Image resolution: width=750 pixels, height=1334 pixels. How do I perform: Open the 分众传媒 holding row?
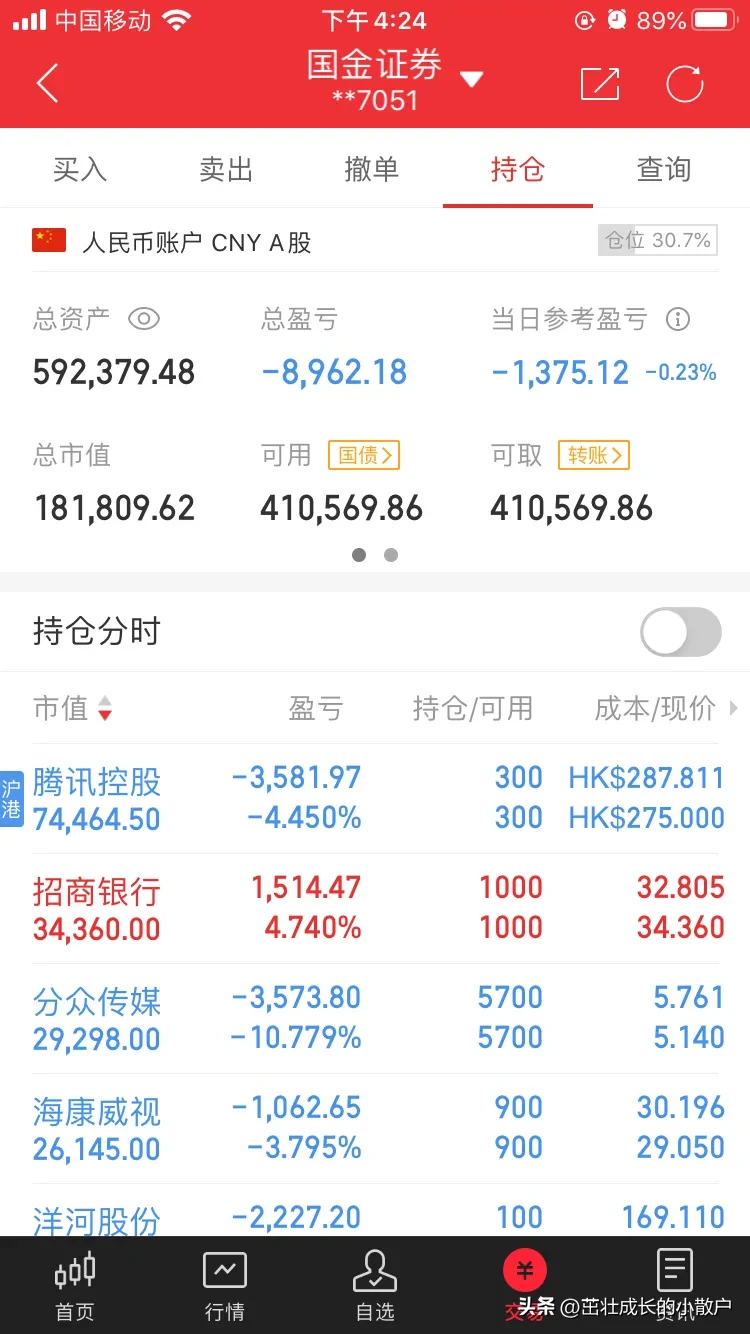click(375, 1018)
